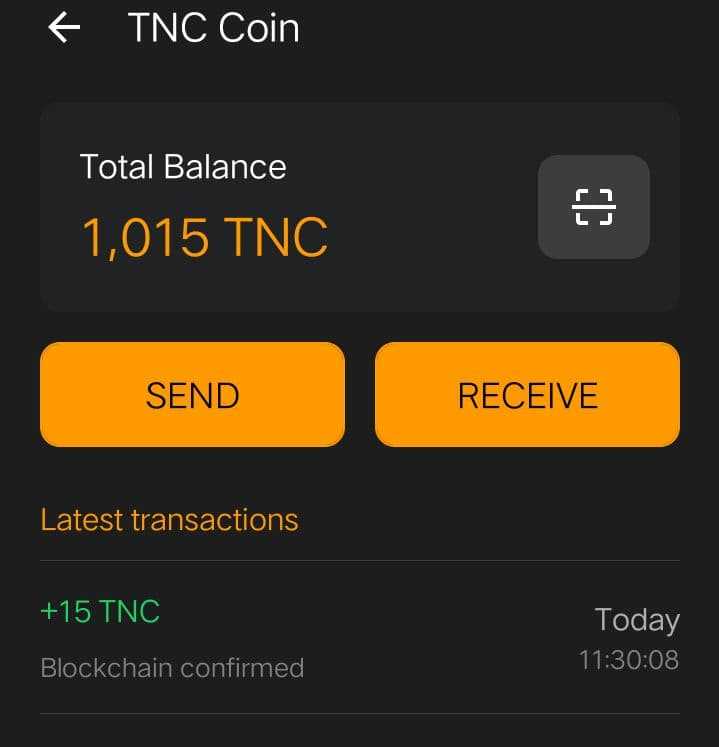The image size is (719, 747).
Task: Open the QR code scanner
Action: click(593, 207)
